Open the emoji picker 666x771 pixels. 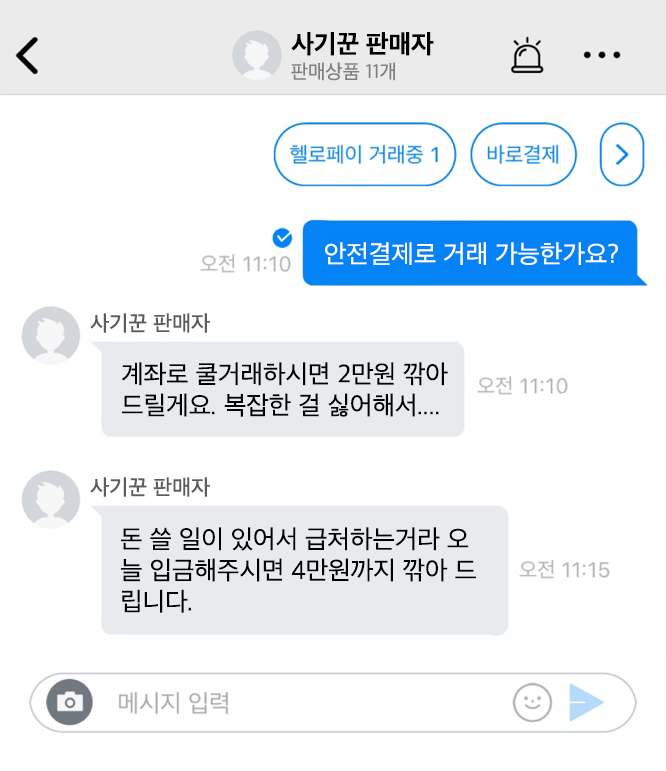click(532, 702)
